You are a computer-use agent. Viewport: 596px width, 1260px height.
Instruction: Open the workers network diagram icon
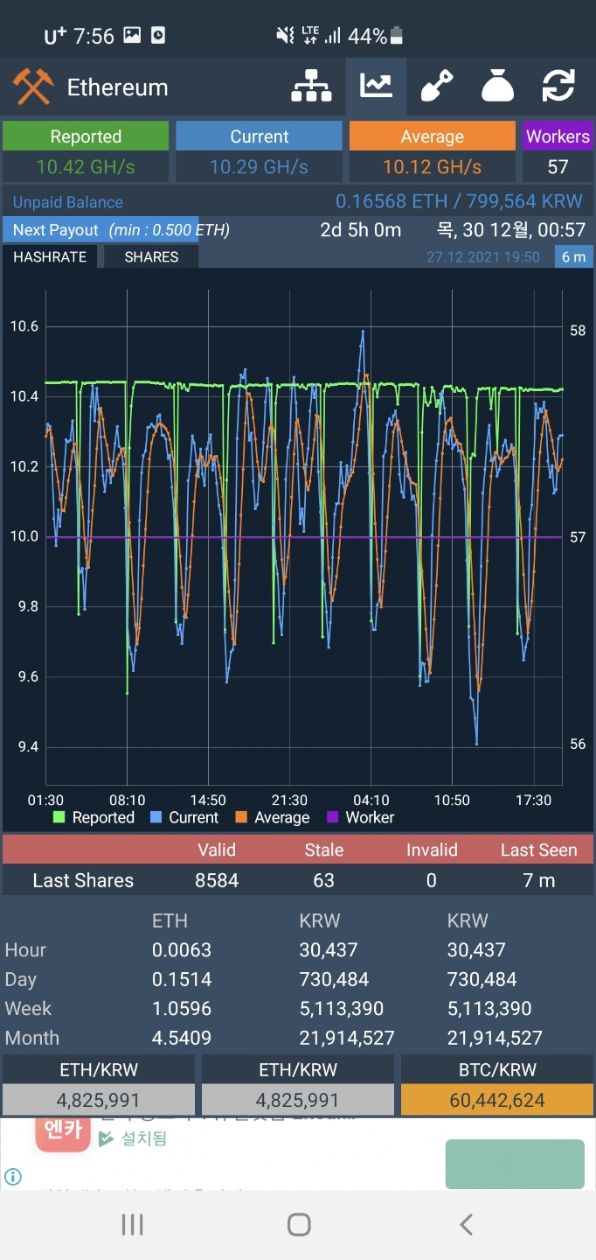click(311, 87)
